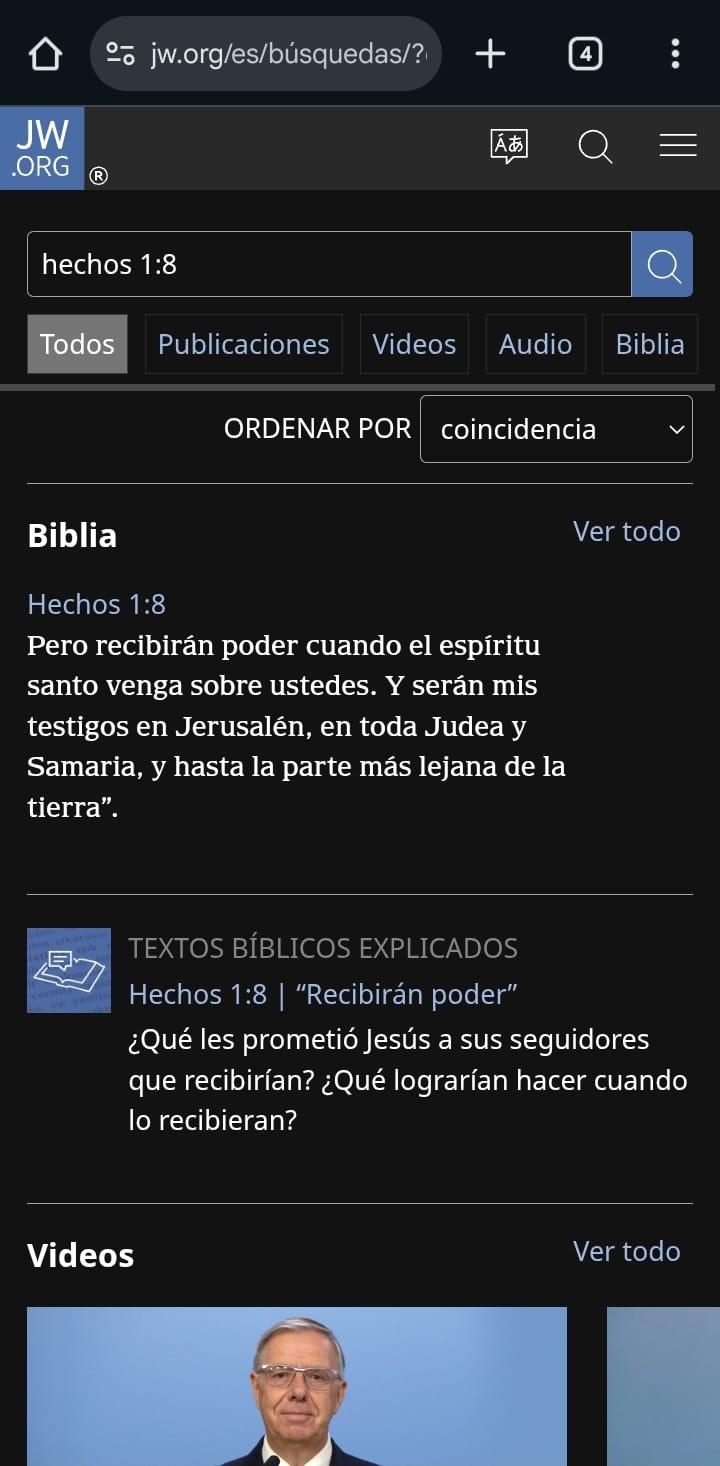The image size is (720, 1466).
Task: Edit the "hechos 1:8" search field
Action: pos(329,264)
